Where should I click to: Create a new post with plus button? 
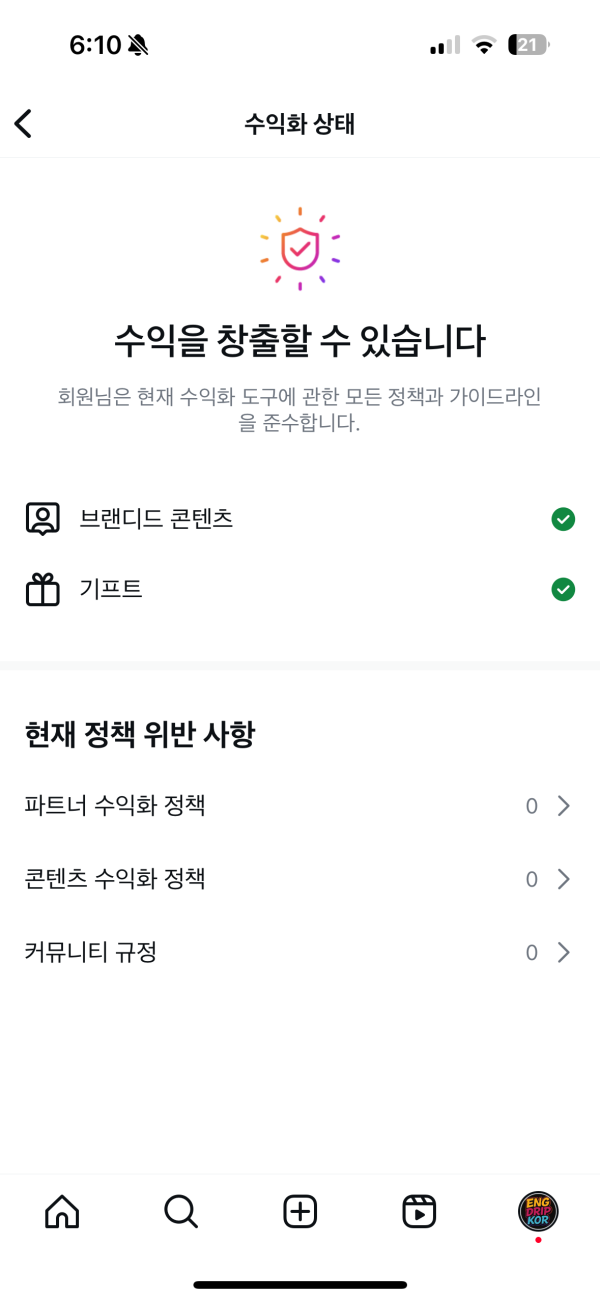[x=300, y=1212]
